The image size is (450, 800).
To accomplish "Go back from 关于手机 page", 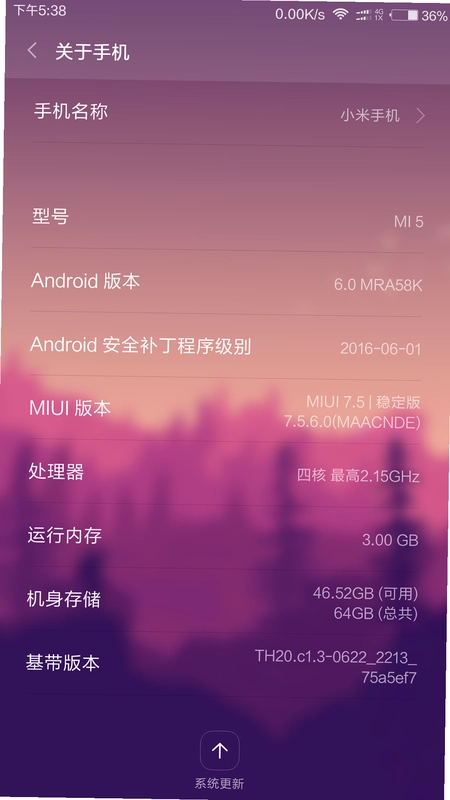I will click(32, 51).
